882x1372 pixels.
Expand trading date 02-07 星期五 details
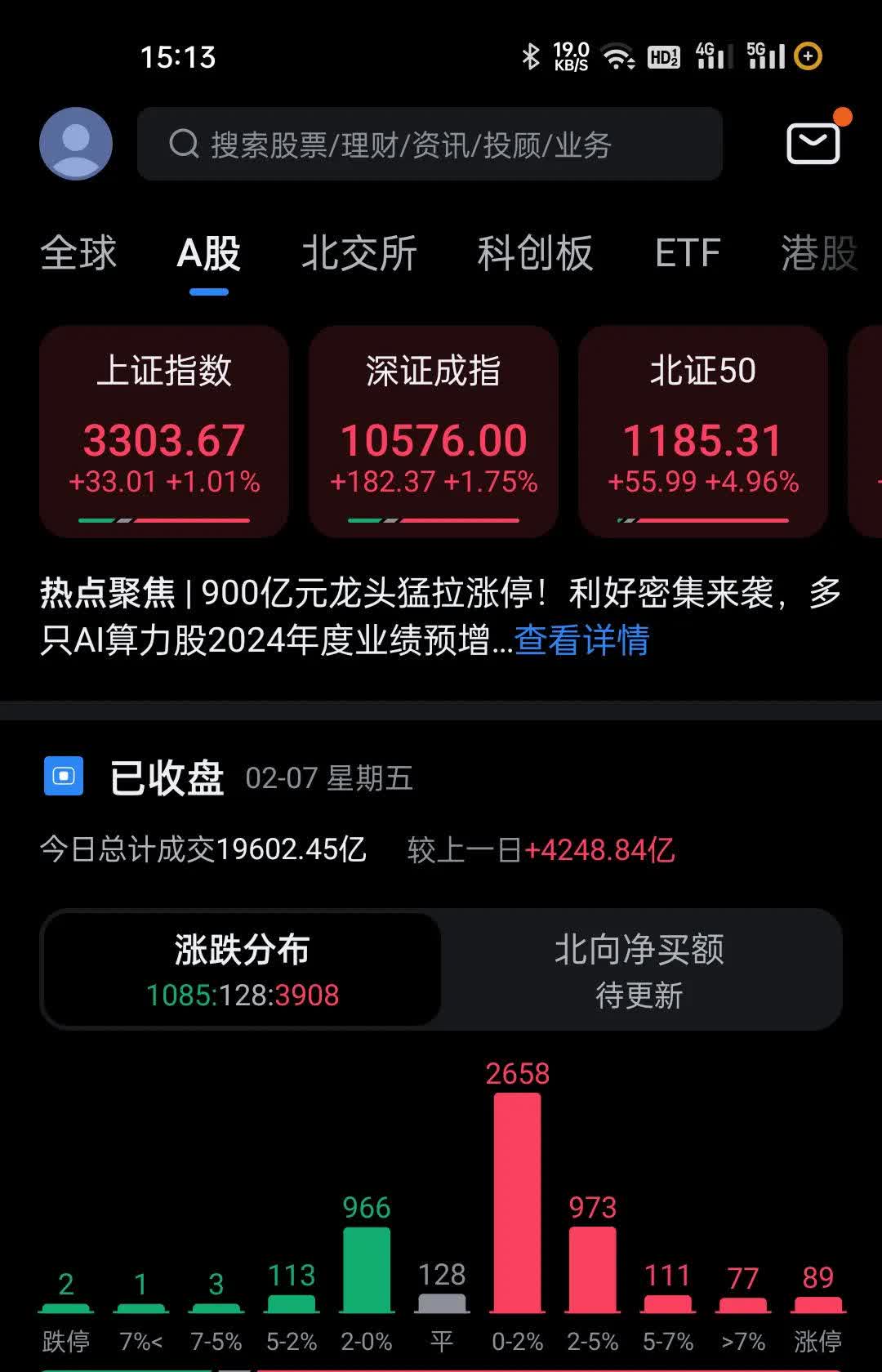click(327, 778)
